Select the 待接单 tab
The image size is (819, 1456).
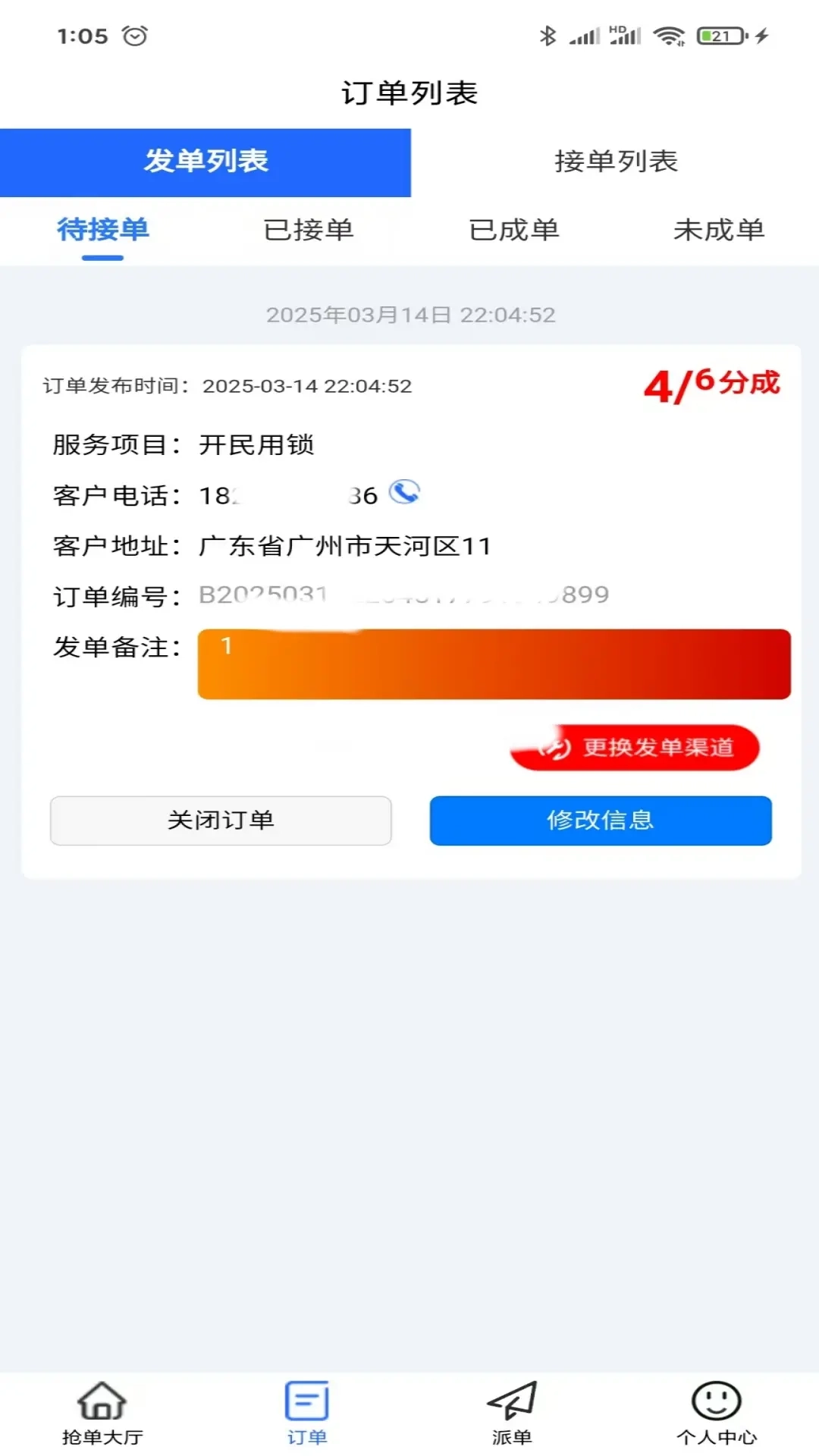[x=102, y=231]
